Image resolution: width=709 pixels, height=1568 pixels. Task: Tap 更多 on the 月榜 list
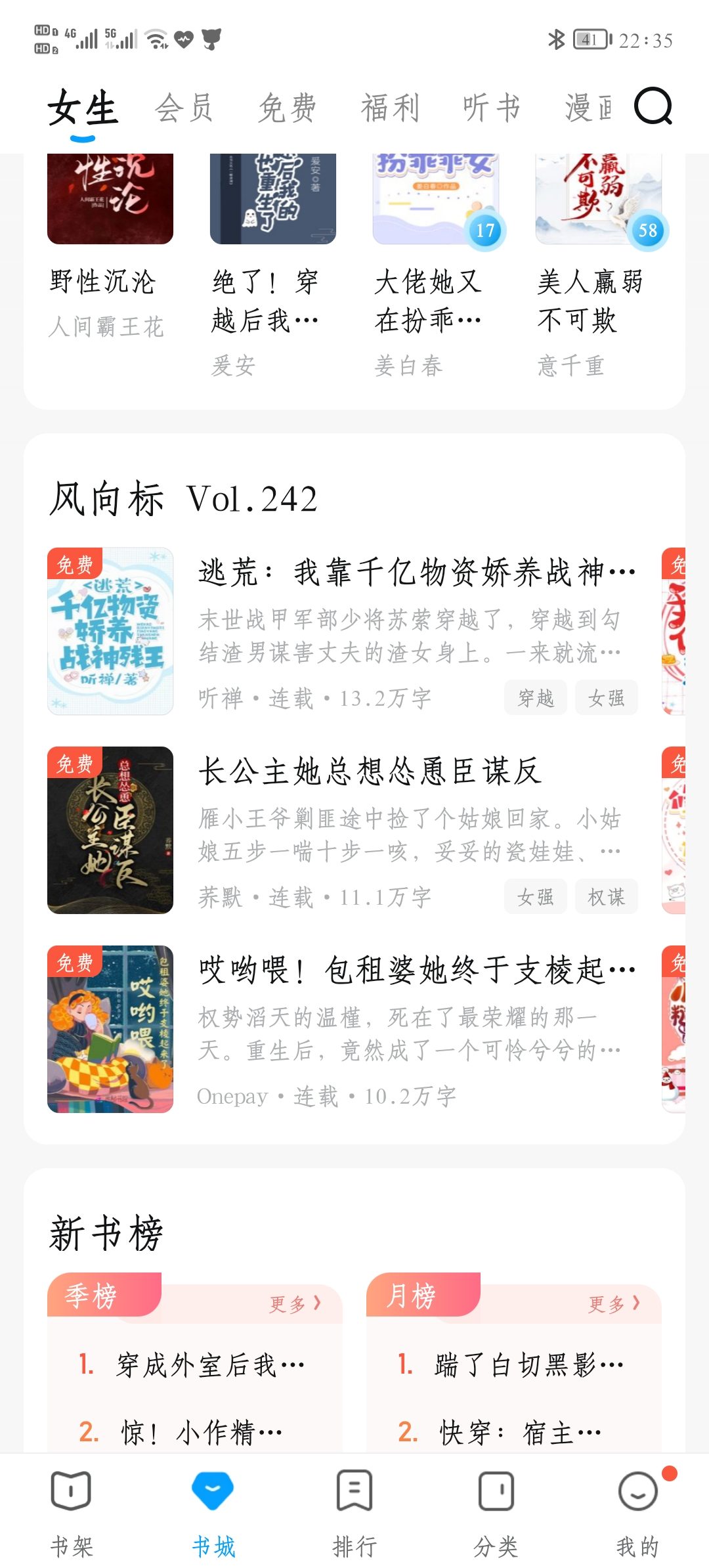coord(614,1303)
